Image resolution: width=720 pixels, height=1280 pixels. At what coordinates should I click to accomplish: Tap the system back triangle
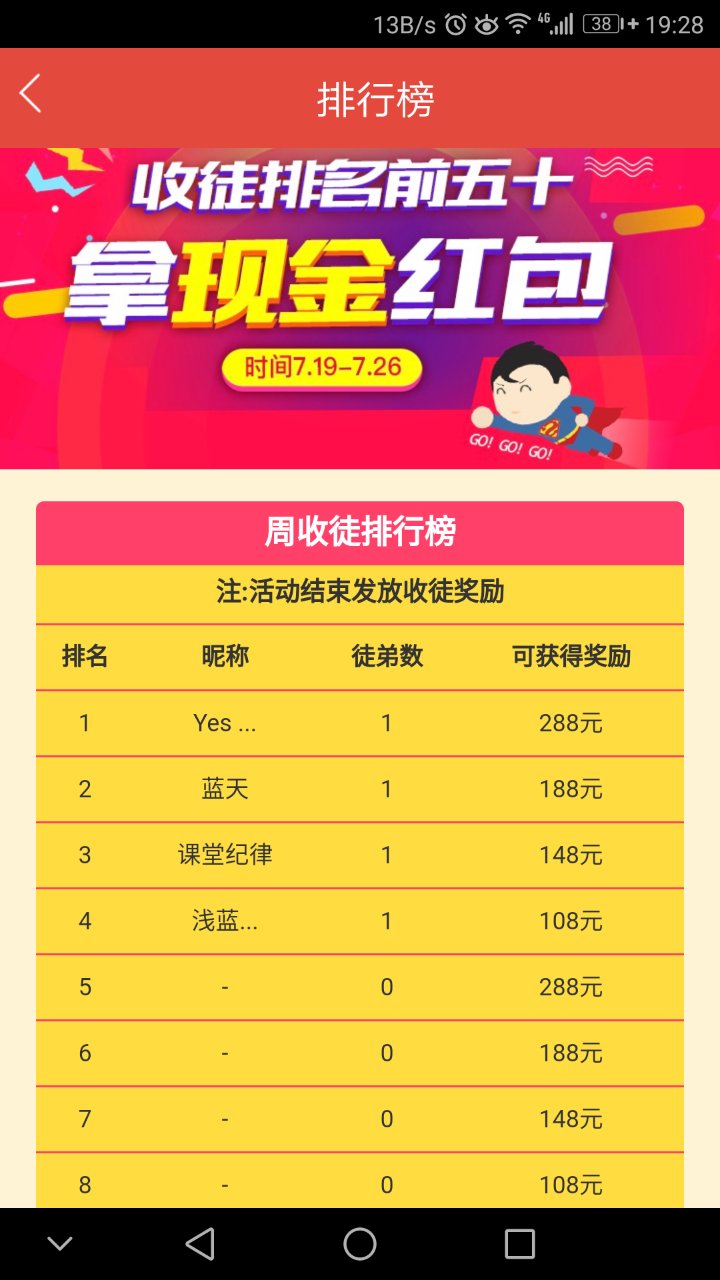click(200, 1244)
